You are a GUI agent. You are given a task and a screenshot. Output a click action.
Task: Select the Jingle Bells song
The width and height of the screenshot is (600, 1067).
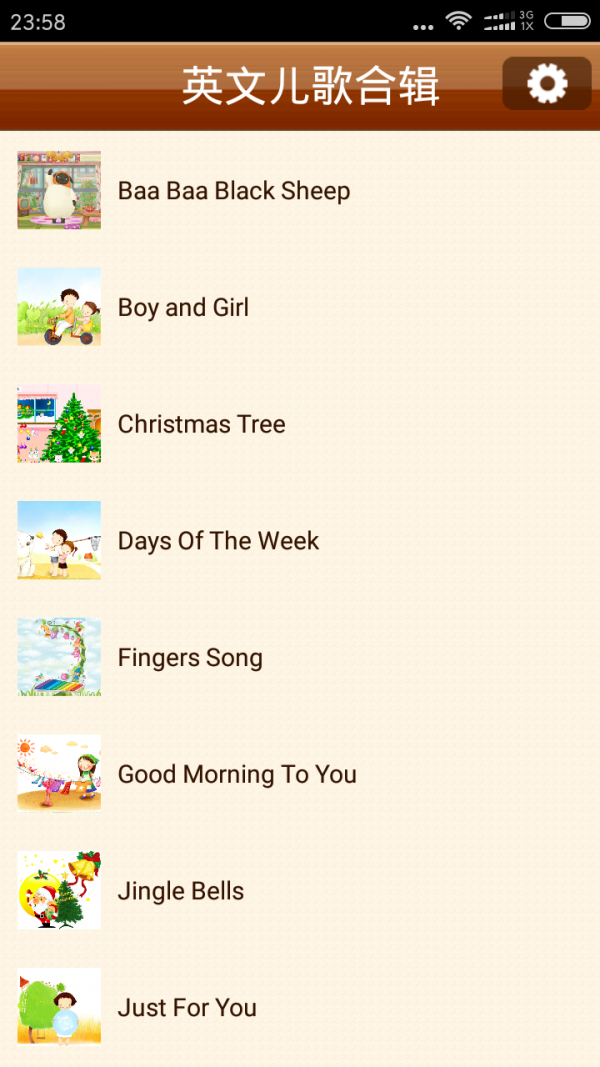pos(181,891)
